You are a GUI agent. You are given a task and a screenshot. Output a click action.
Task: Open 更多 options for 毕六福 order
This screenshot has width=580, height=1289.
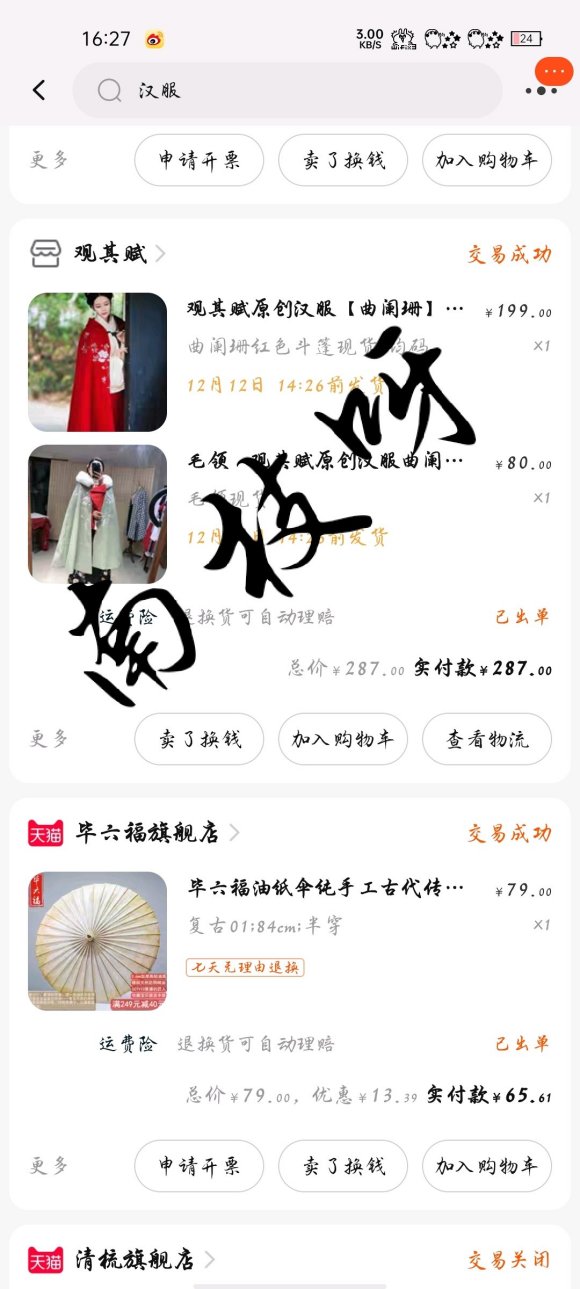pyautogui.click(x=50, y=1166)
